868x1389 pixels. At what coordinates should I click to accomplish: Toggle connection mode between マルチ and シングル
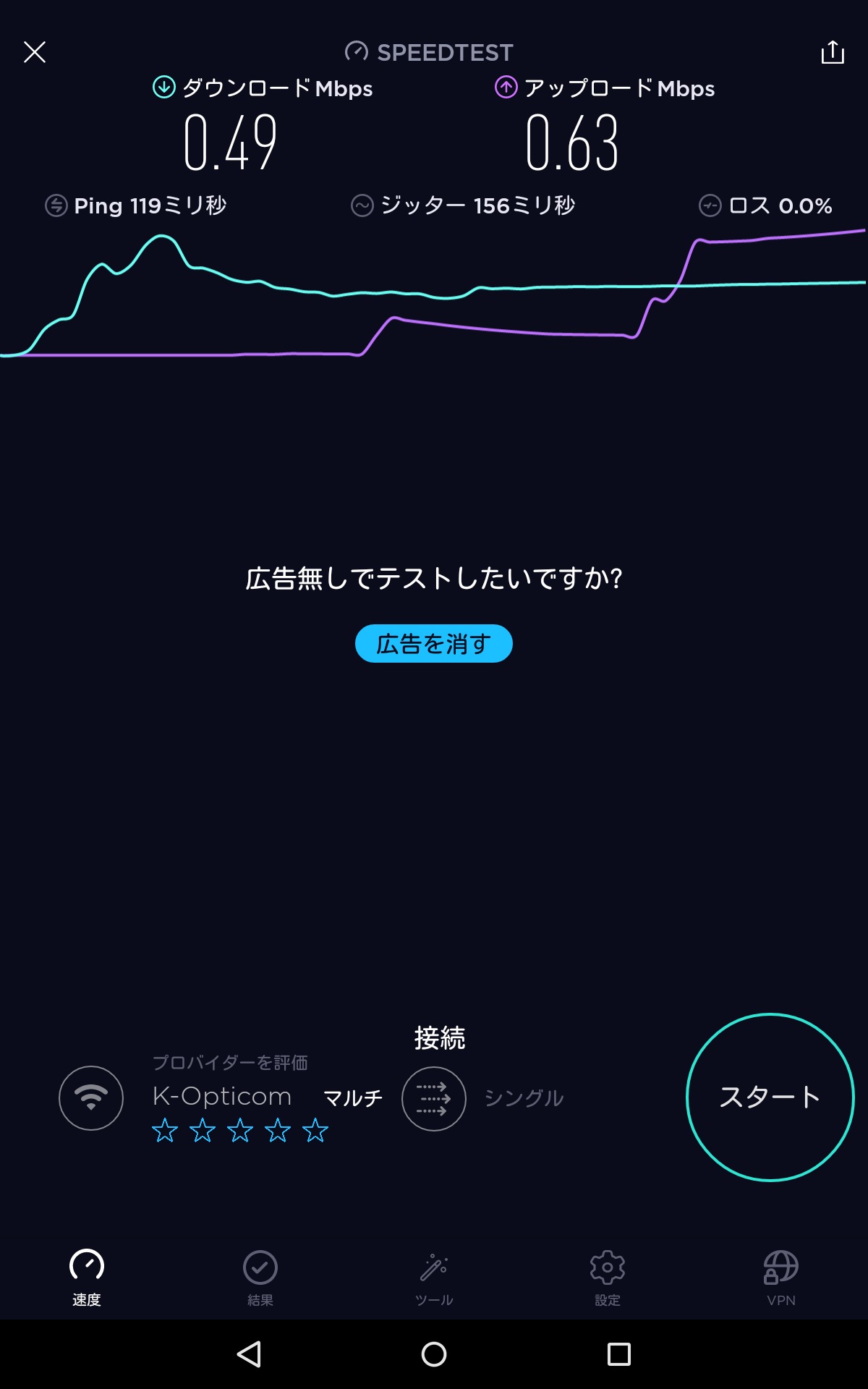(434, 1098)
